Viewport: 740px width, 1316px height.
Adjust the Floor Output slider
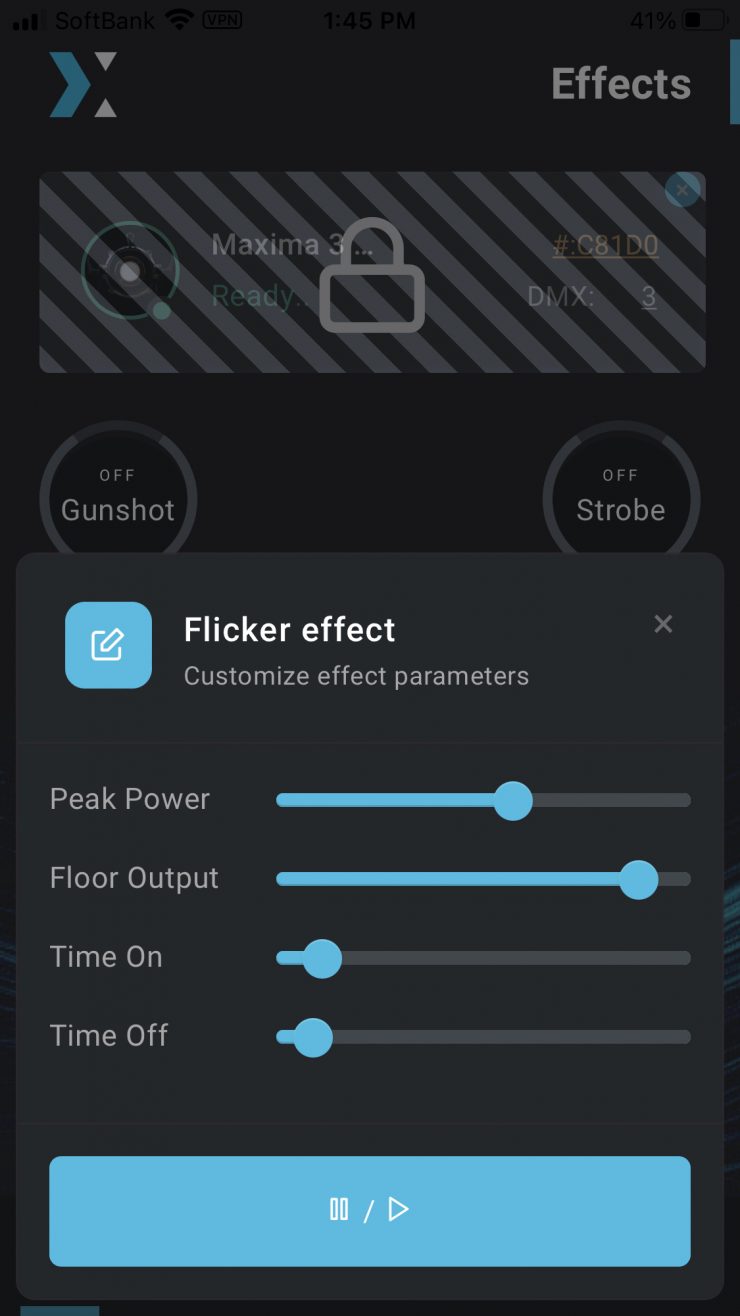[638, 879]
